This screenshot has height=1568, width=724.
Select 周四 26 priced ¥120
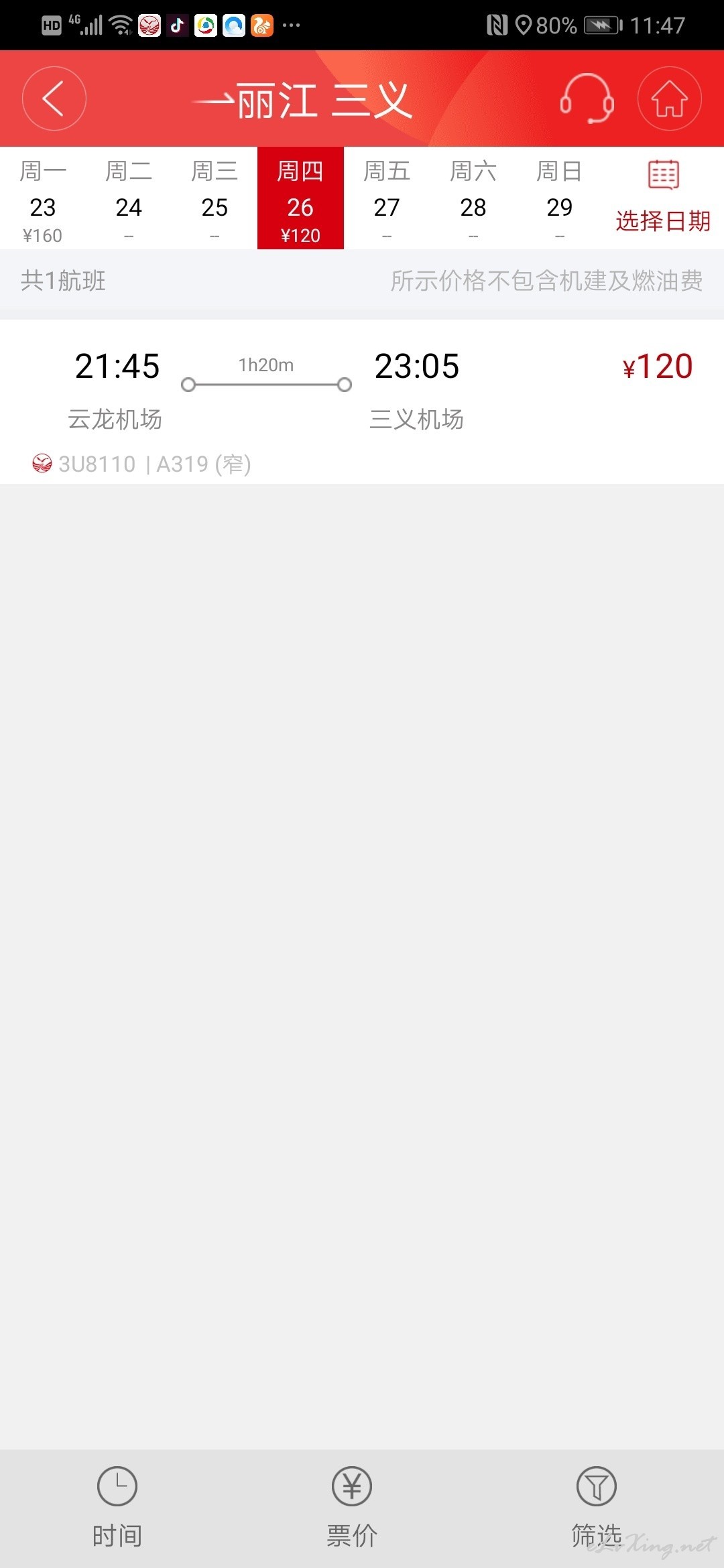pos(300,198)
